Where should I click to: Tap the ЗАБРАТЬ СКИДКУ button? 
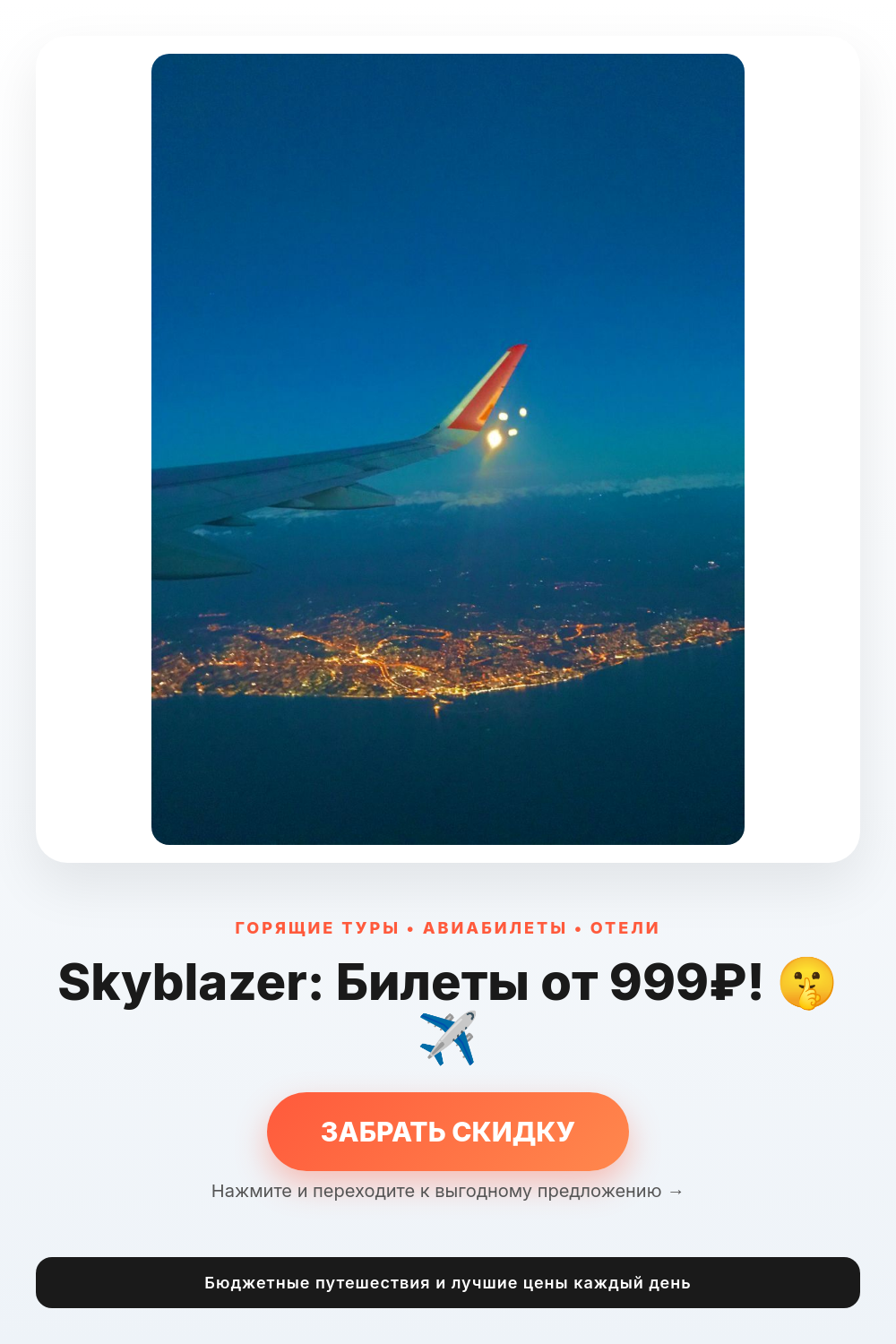click(448, 1132)
